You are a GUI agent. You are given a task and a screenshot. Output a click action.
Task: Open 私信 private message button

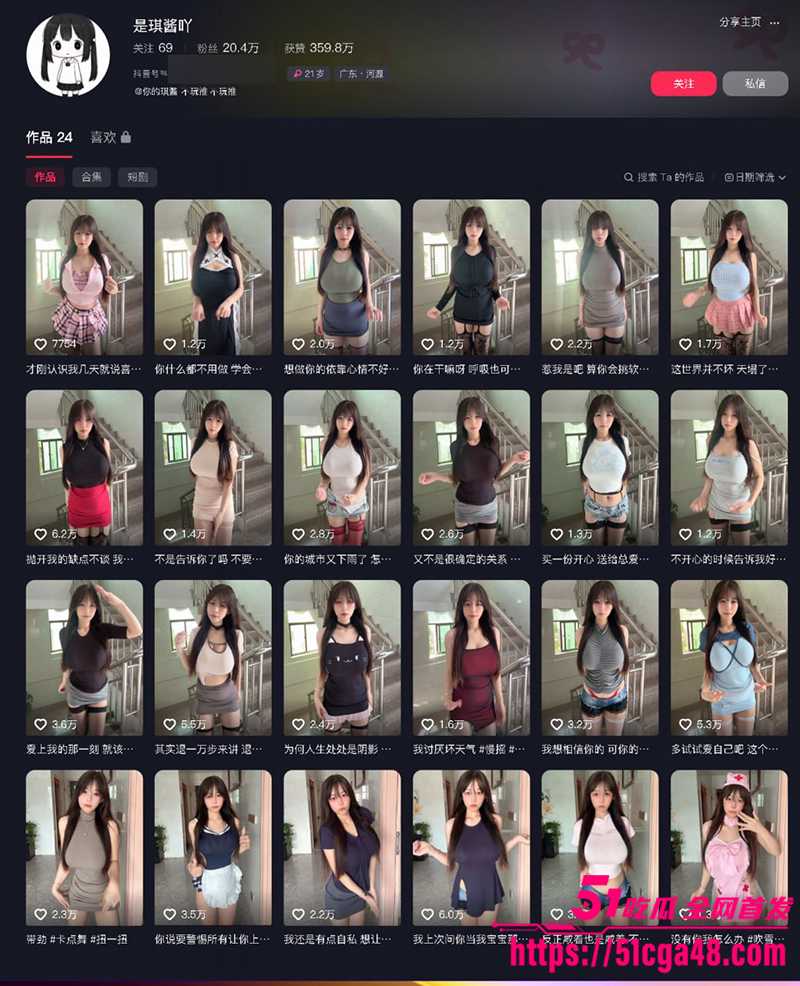(x=755, y=83)
